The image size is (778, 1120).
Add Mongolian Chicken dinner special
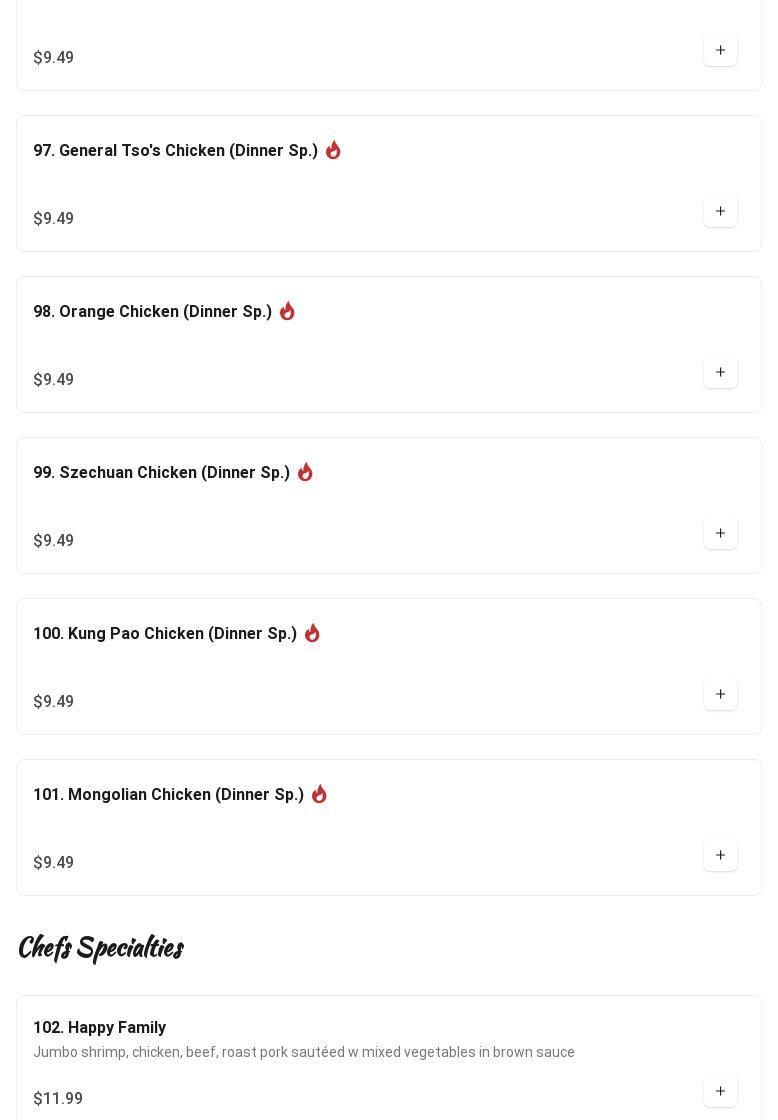720,855
